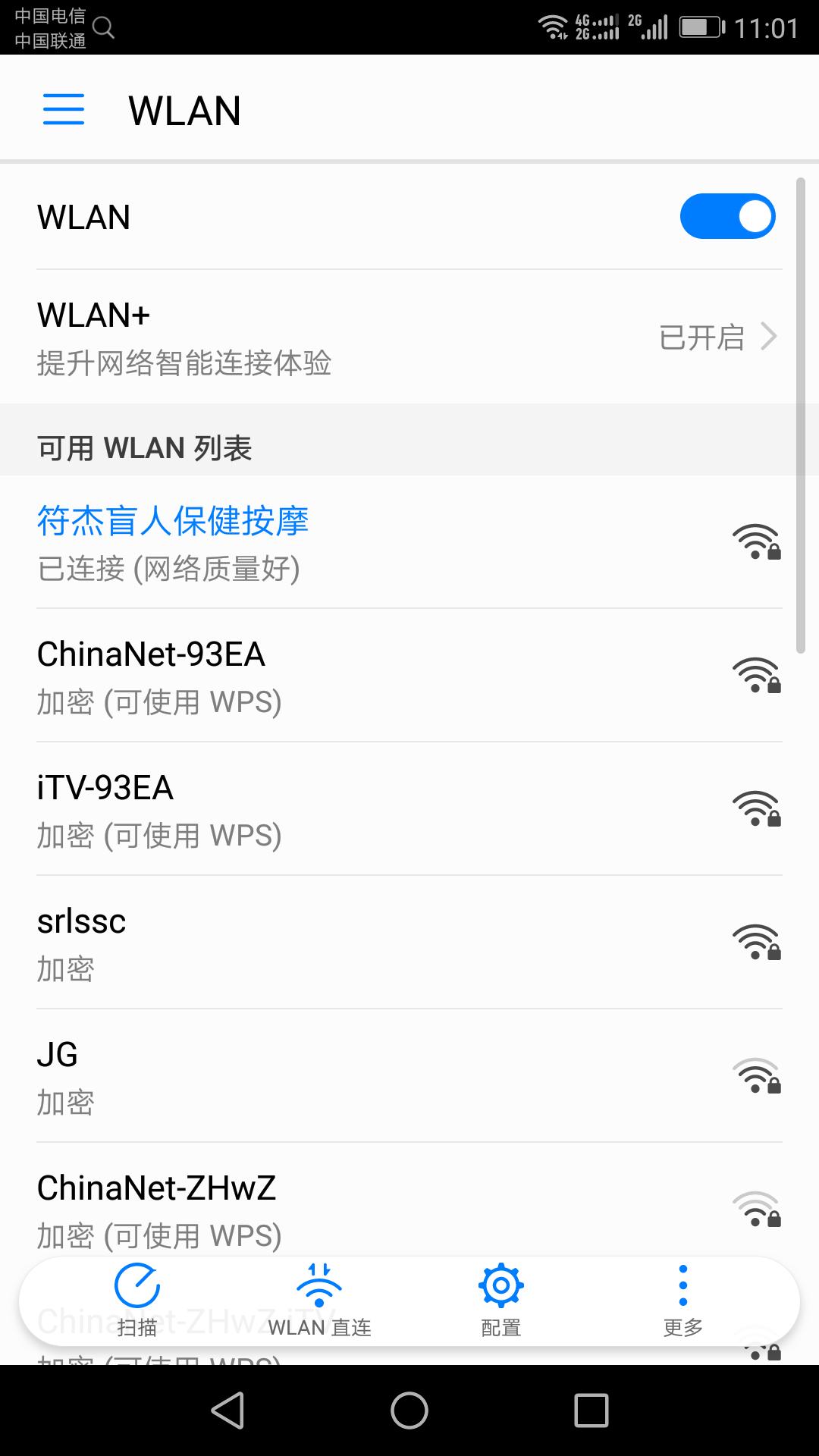Select the 扫描 (Scan) icon
819x1456 pixels.
pos(137,1285)
